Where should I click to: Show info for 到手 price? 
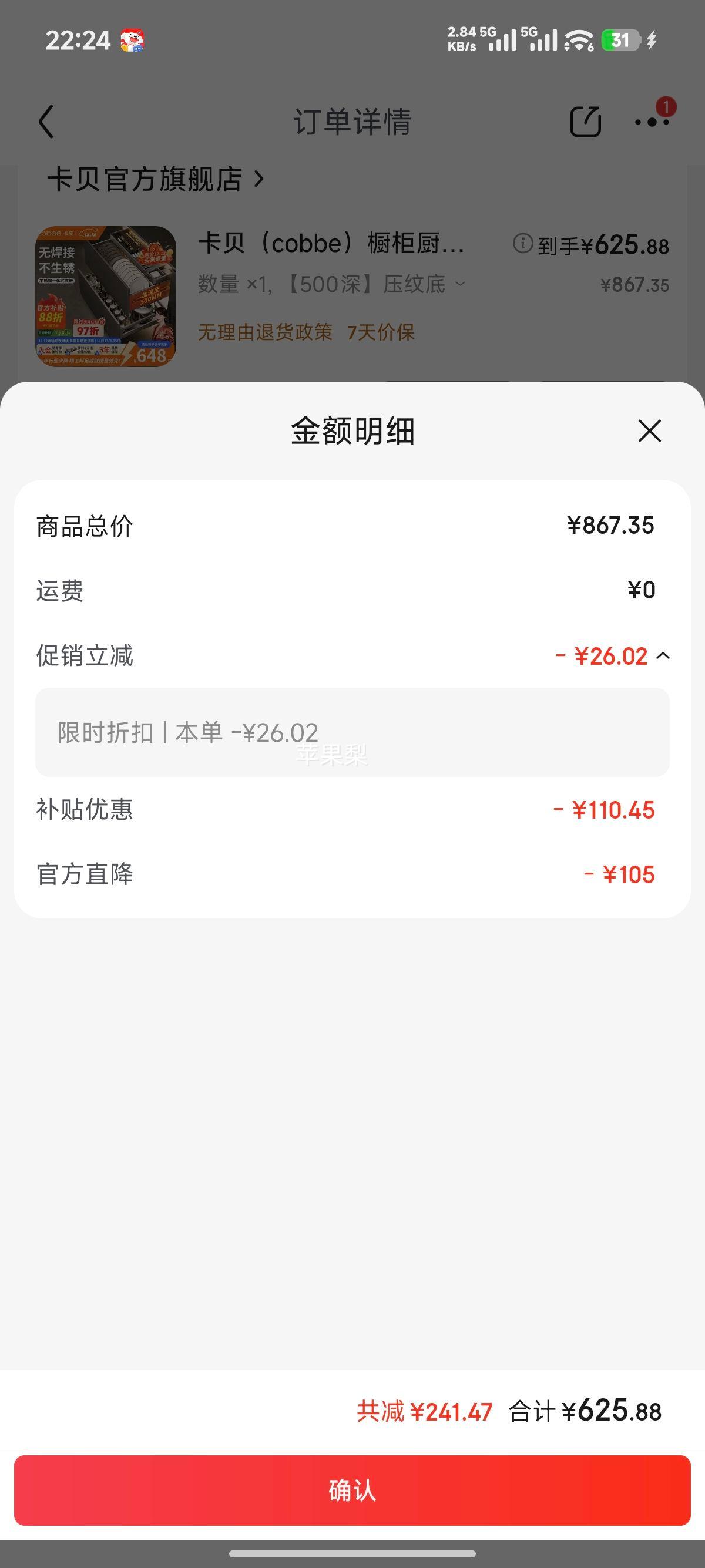coord(522,244)
